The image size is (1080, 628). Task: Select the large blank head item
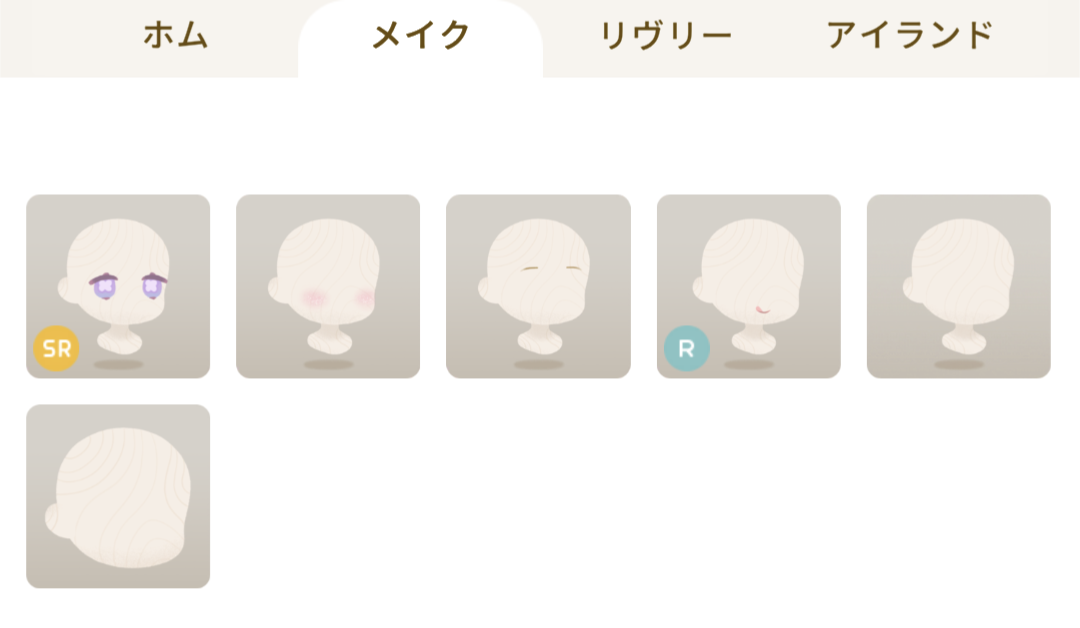118,496
